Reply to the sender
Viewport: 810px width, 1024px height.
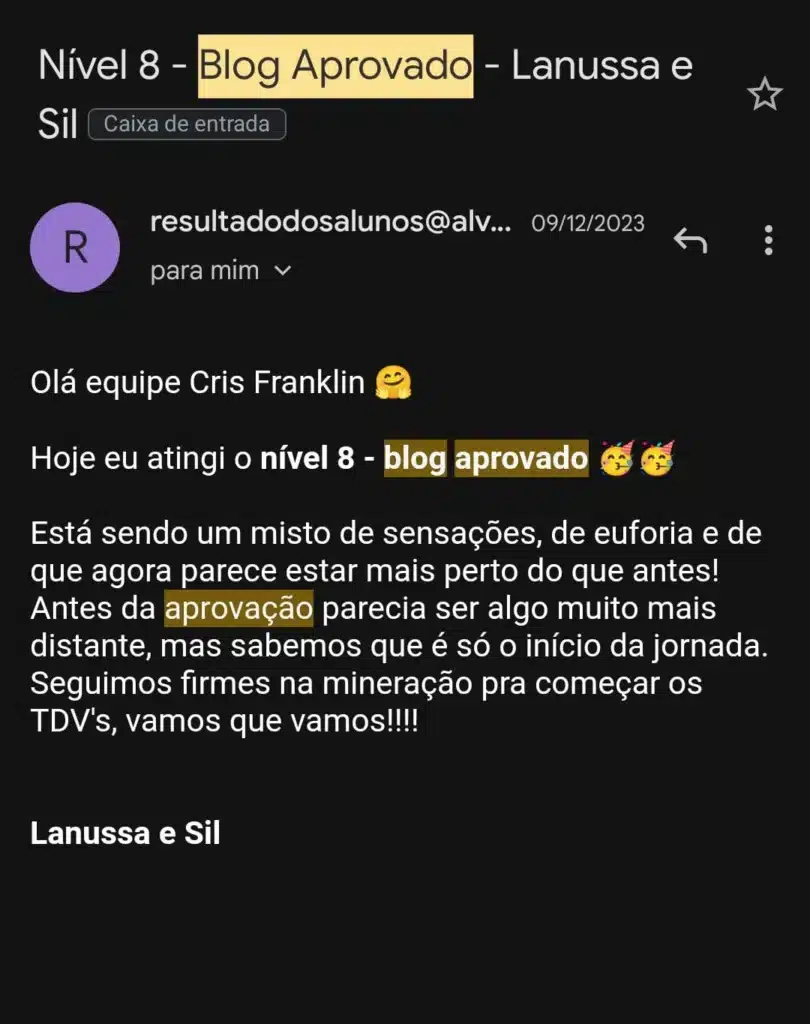pos(690,240)
